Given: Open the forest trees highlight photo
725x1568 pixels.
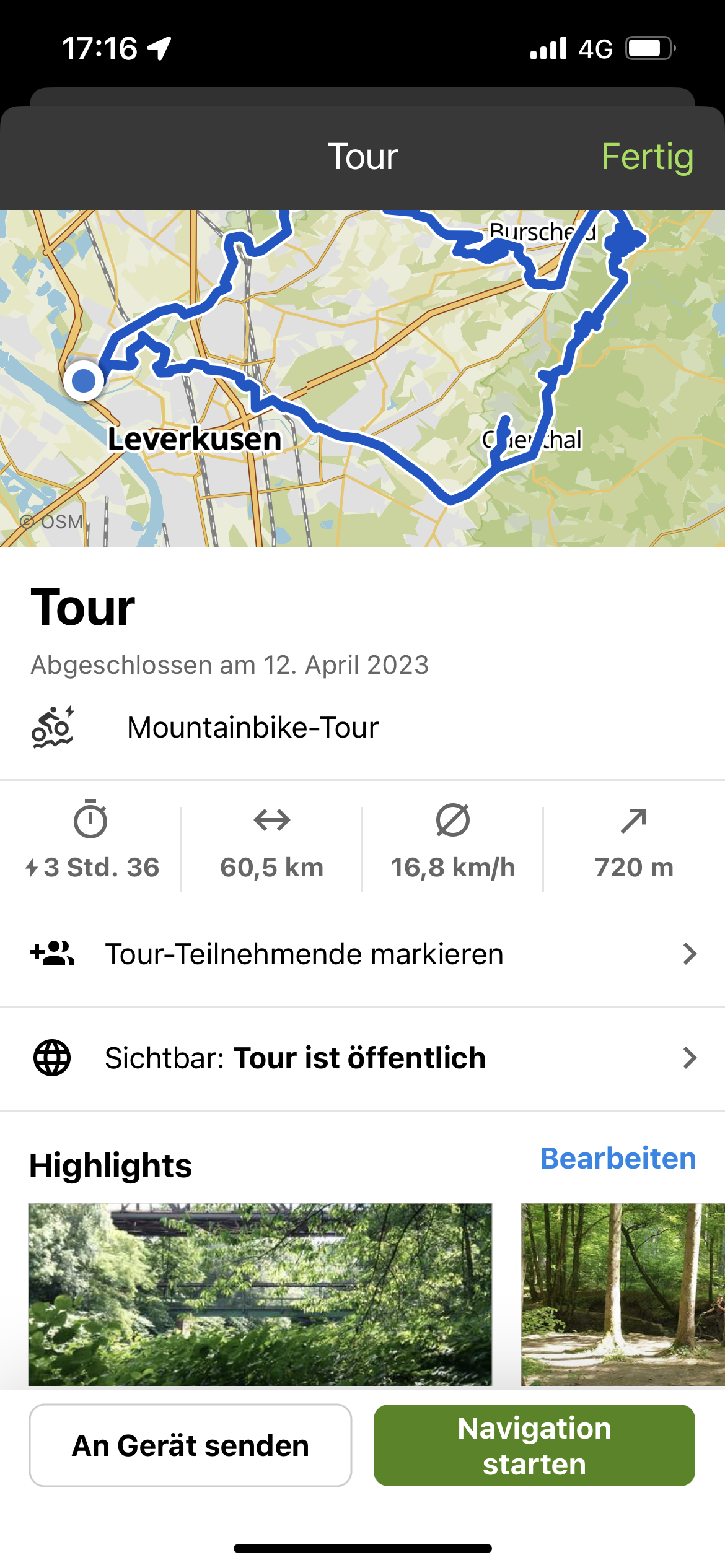Looking at the screenshot, I should tap(623, 1294).
